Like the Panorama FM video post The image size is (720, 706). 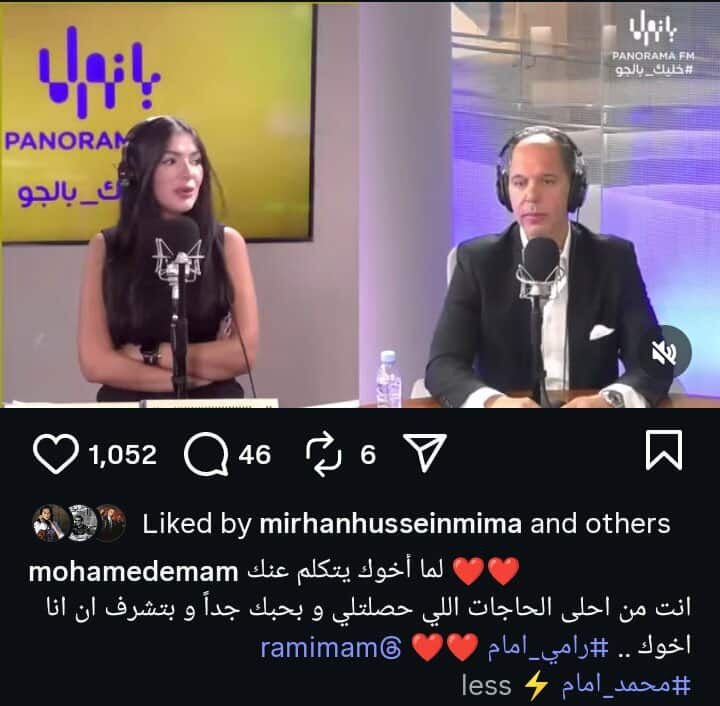pos(56,455)
